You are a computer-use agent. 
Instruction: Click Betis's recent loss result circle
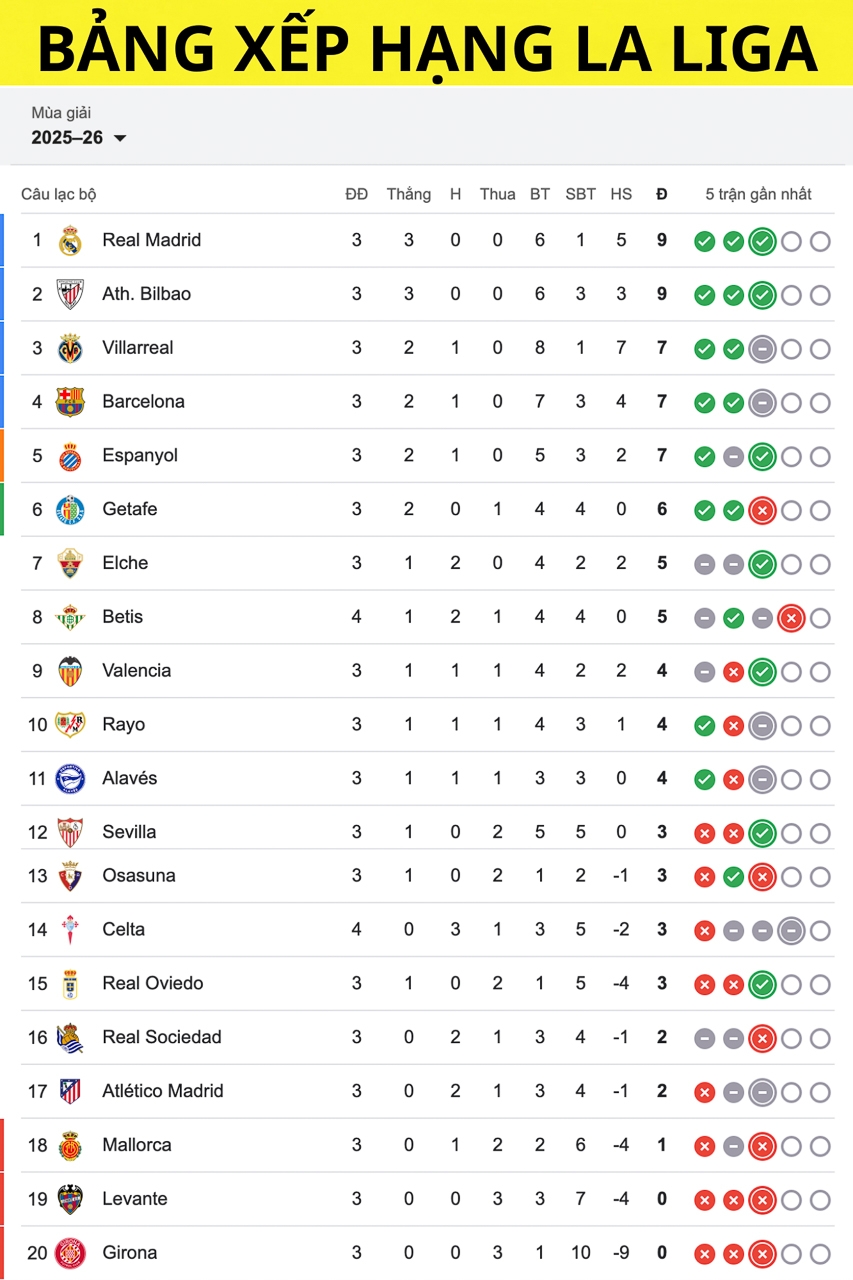pyautogui.click(x=791, y=617)
